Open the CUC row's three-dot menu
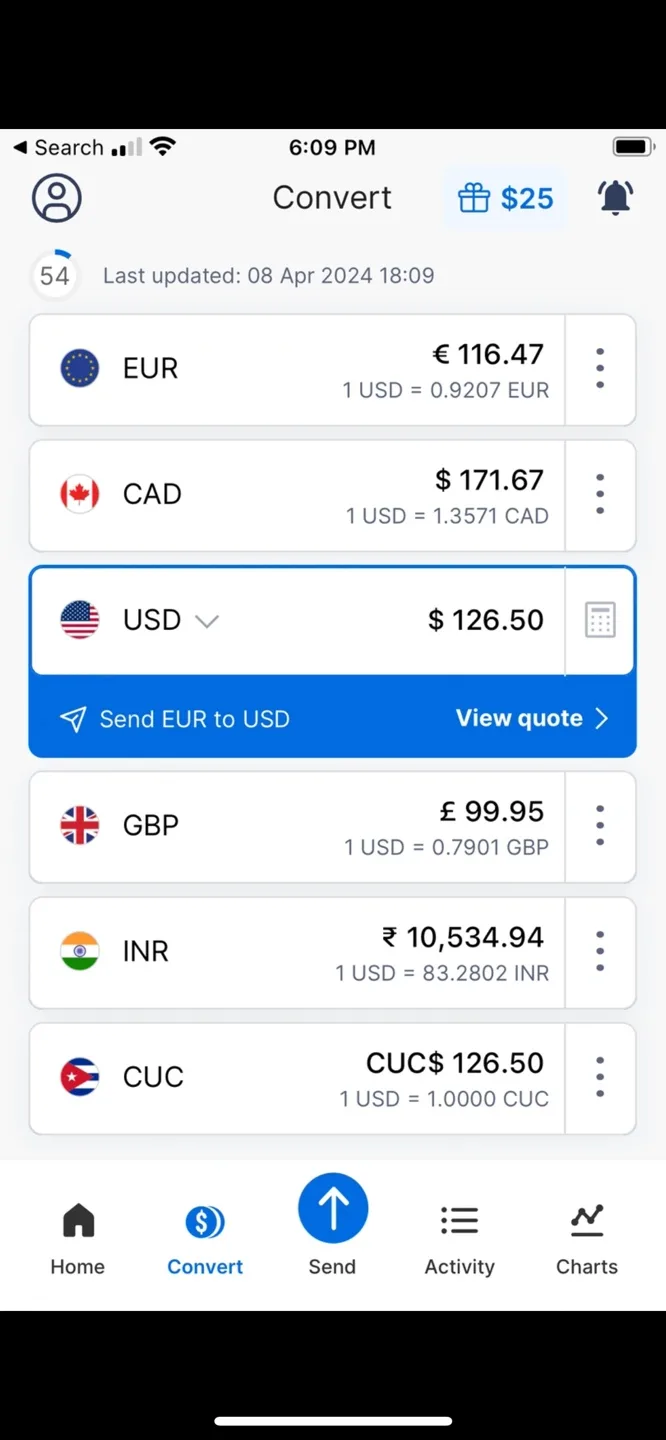666x1440 pixels. (600, 1077)
